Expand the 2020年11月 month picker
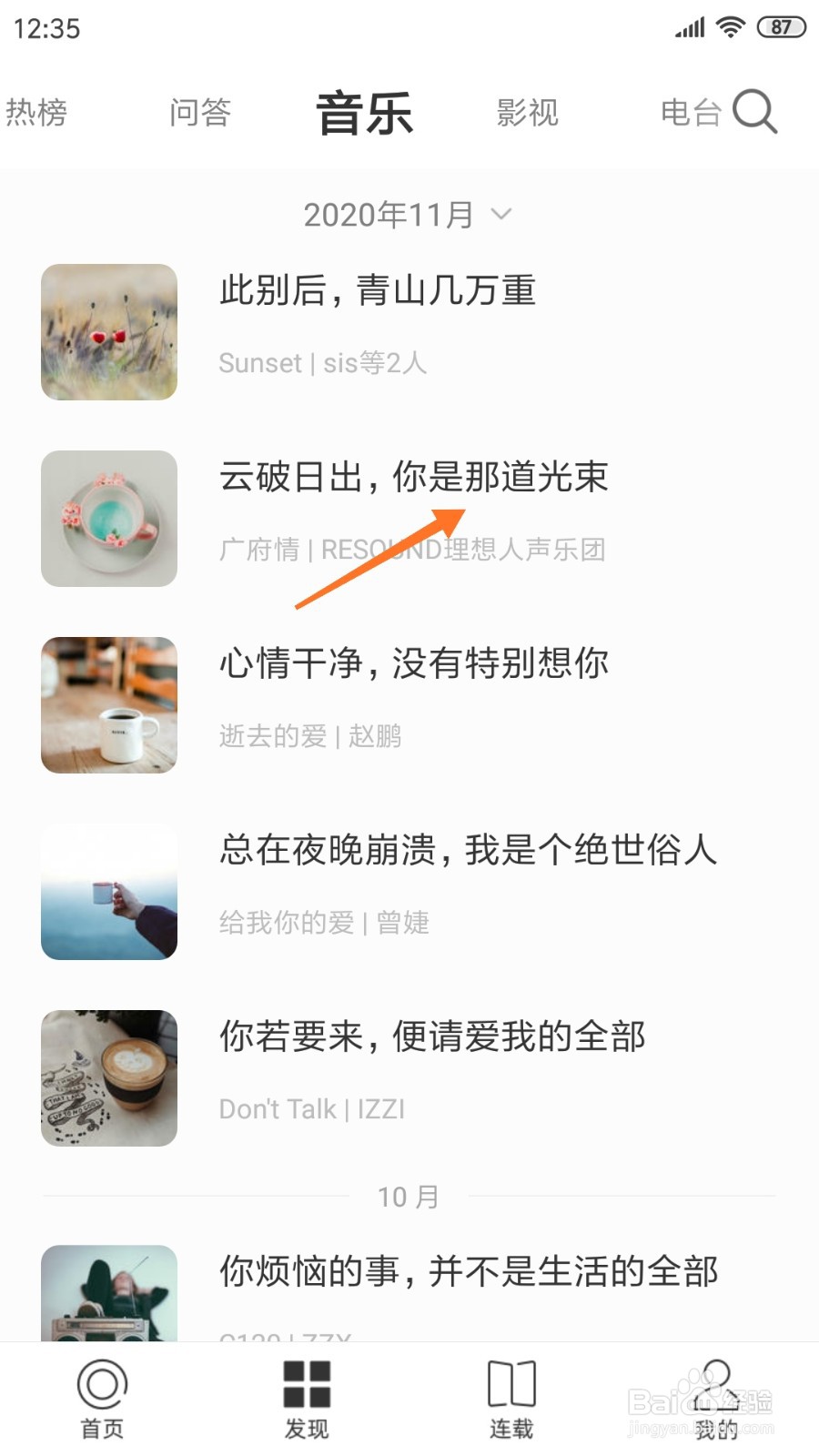Viewport: 819px width, 1456px height. 408,215
